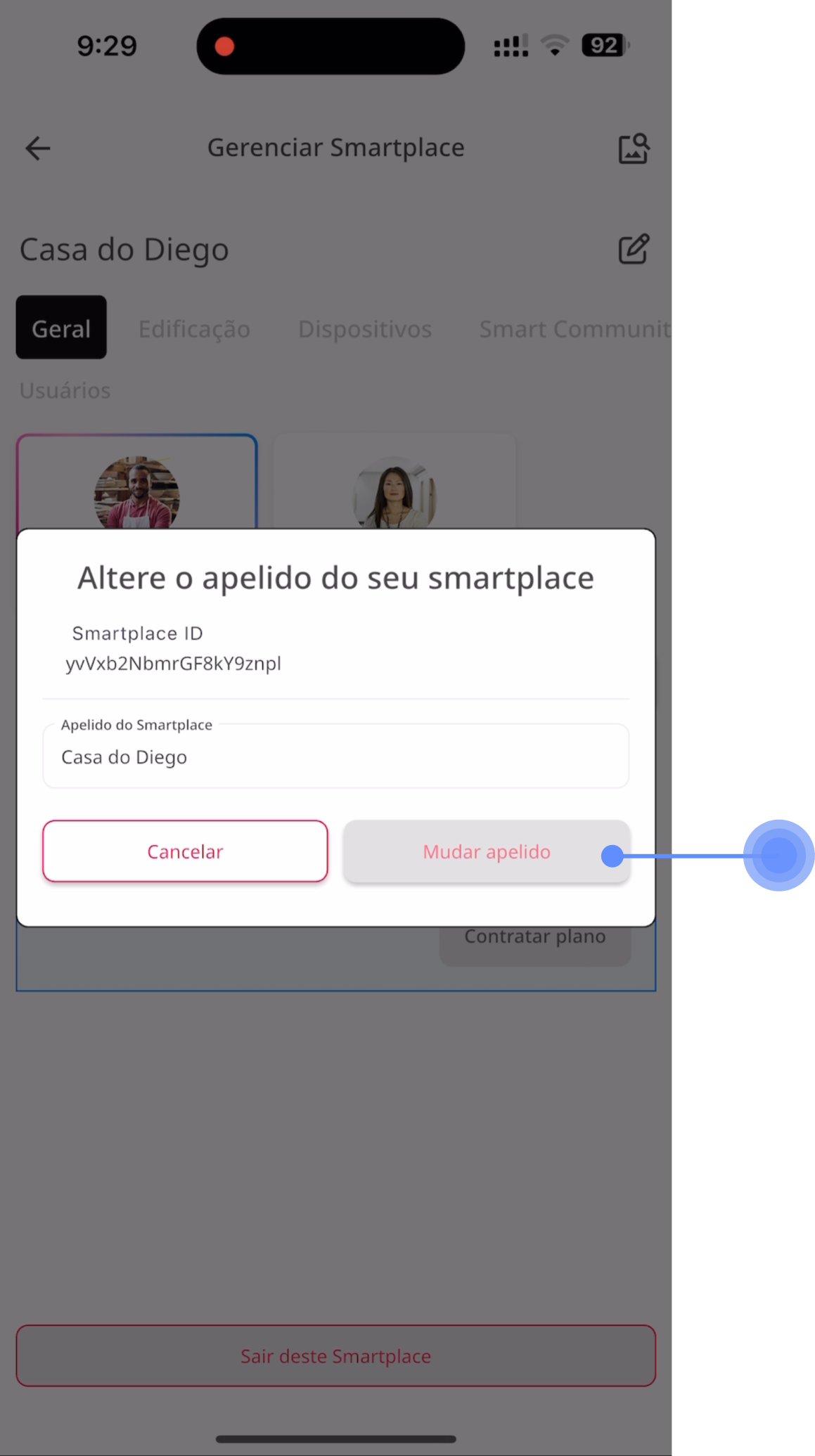Confirm with Mudar apelido button
Viewport: 815px width, 1456px height.
[x=486, y=851]
